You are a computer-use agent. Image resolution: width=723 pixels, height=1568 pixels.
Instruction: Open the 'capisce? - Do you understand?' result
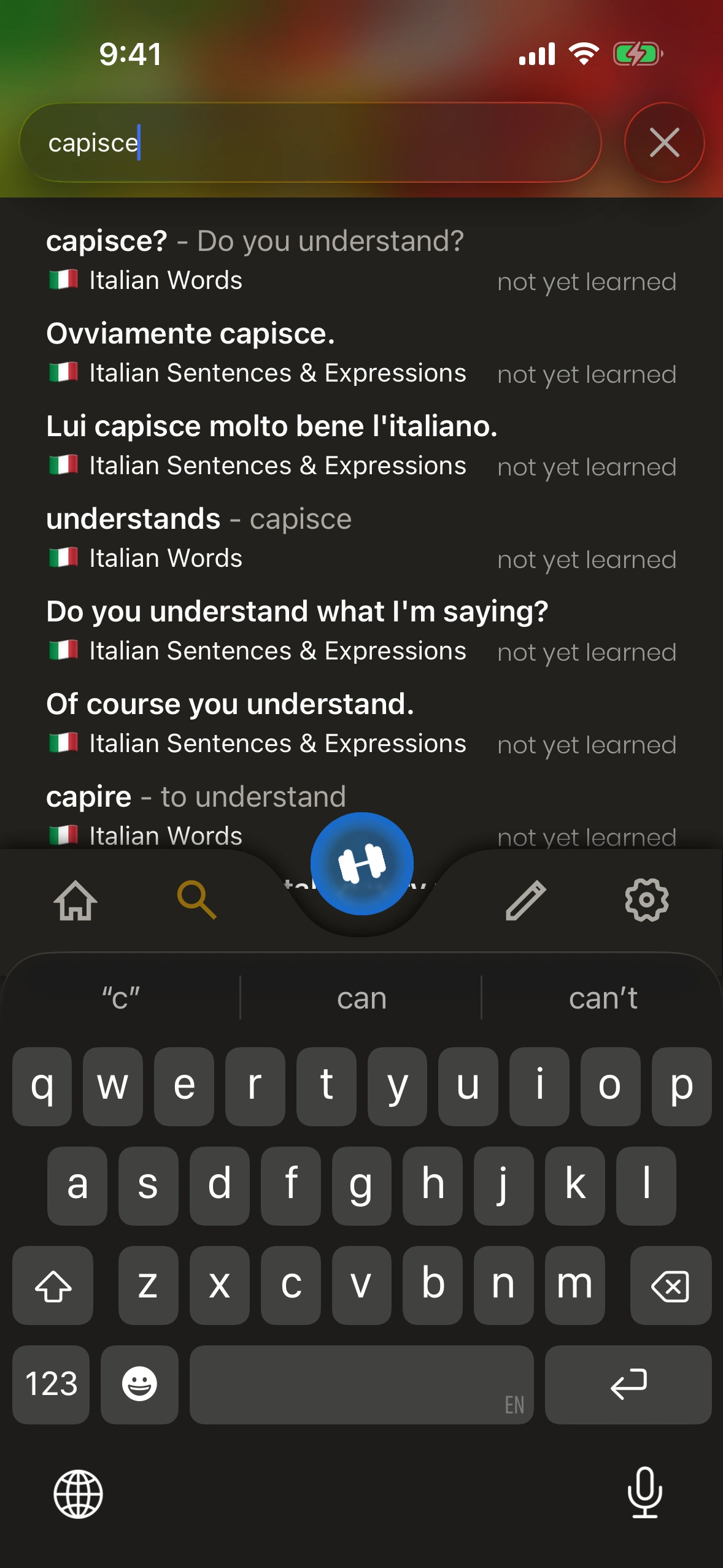(361, 260)
